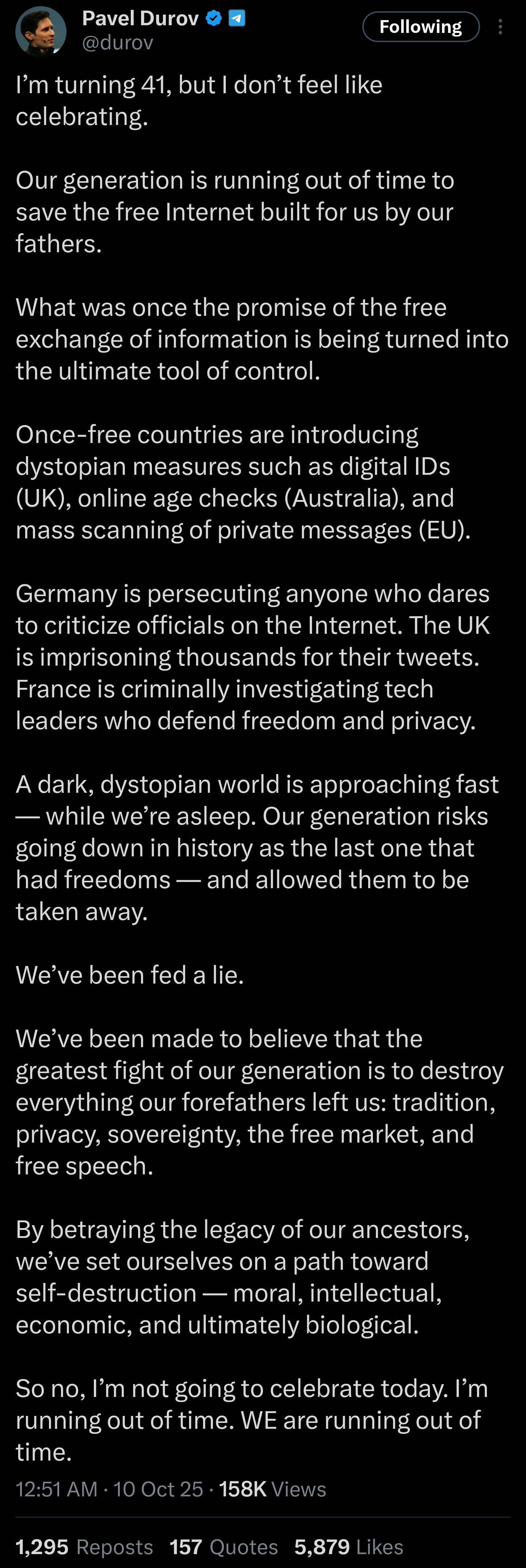Tap the Following button

coord(420,27)
